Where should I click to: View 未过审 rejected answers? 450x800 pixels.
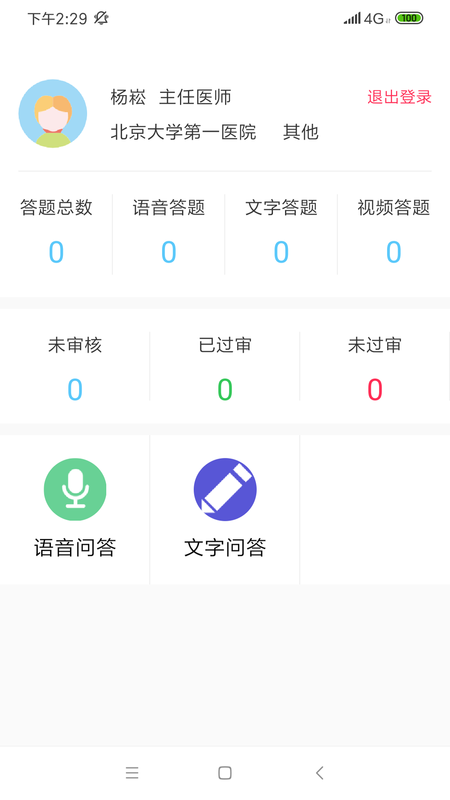tap(375, 367)
